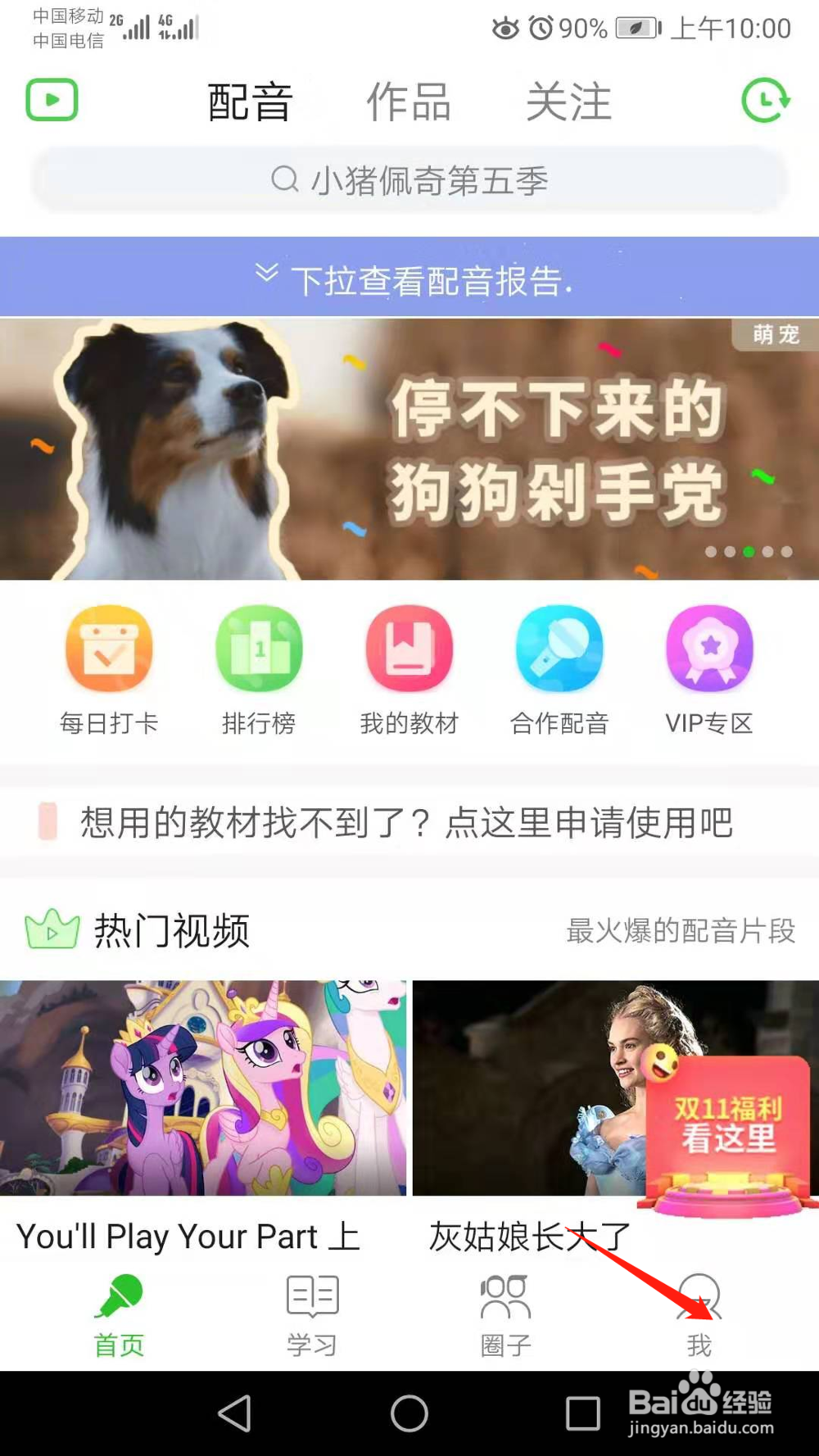The height and width of the screenshot is (1456, 819).
Task: Switch to the 作品 works tab
Action: [x=408, y=100]
